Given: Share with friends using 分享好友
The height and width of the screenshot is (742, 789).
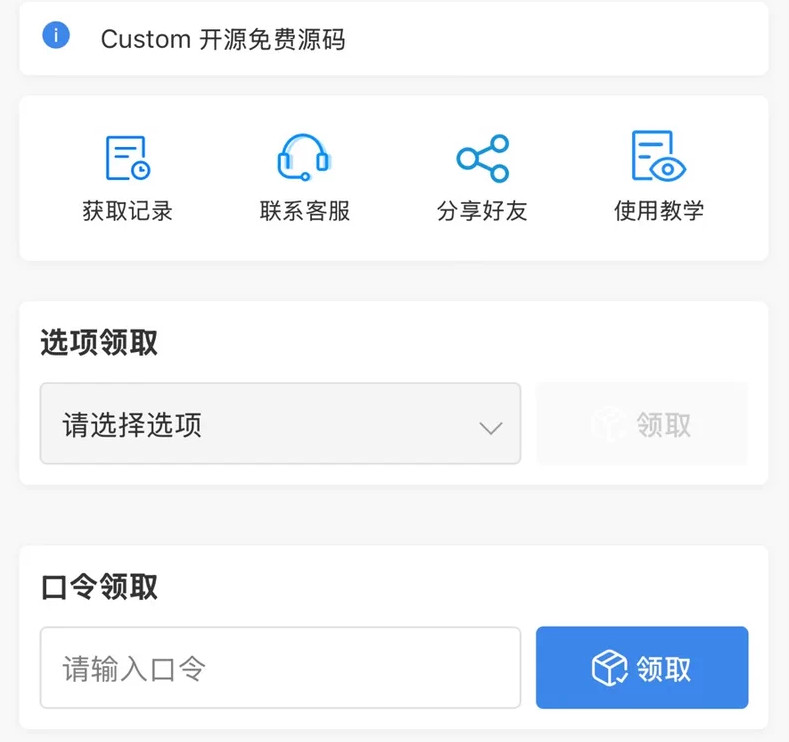Looking at the screenshot, I should (482, 178).
